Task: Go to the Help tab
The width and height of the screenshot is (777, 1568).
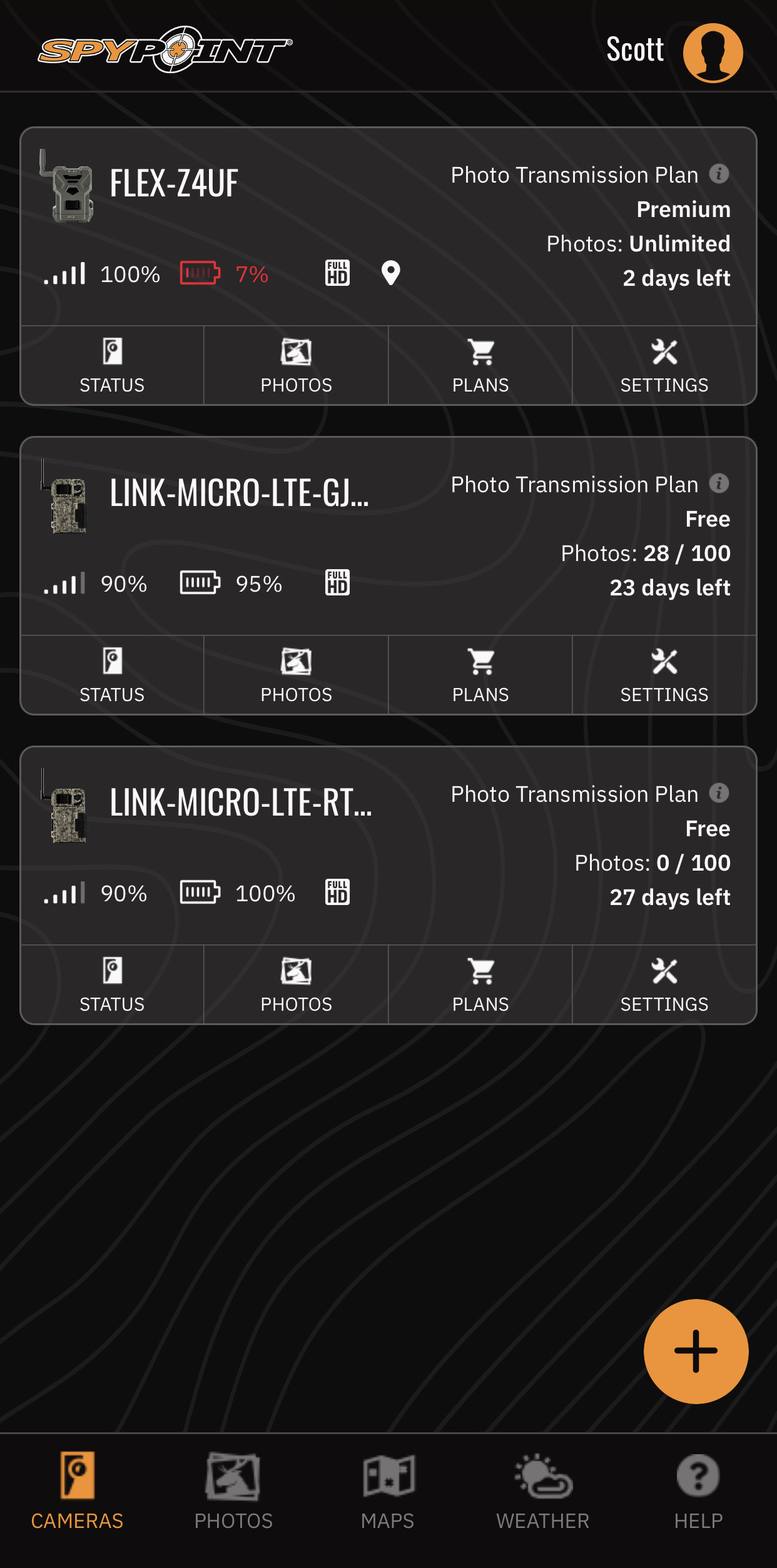Action: click(x=698, y=1492)
